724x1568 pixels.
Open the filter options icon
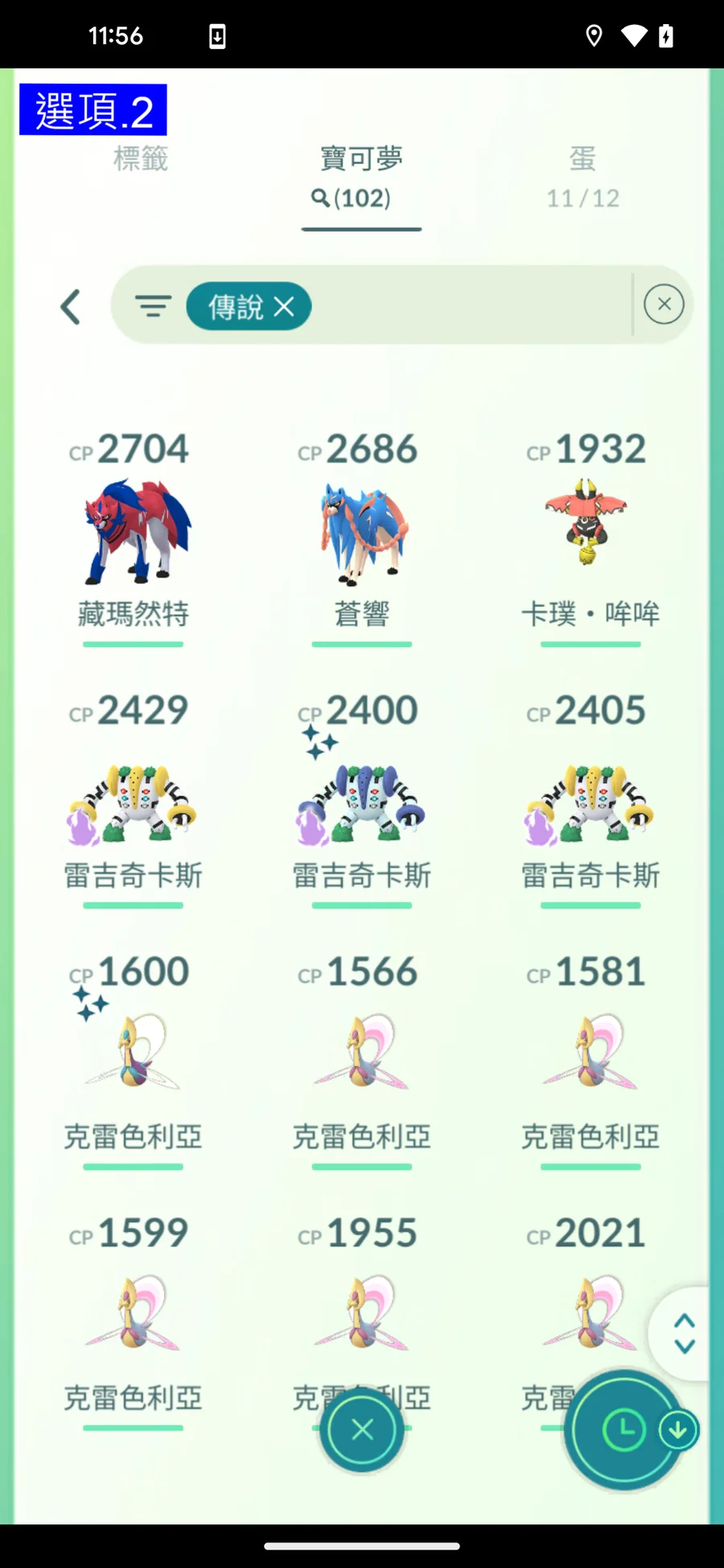click(153, 306)
